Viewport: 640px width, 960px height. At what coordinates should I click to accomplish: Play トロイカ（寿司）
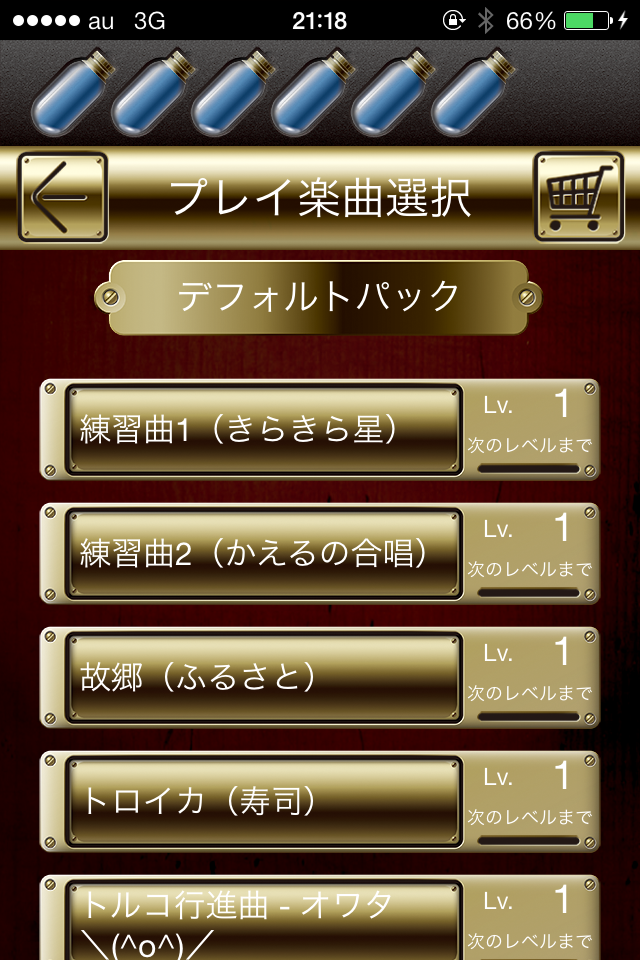point(263,802)
